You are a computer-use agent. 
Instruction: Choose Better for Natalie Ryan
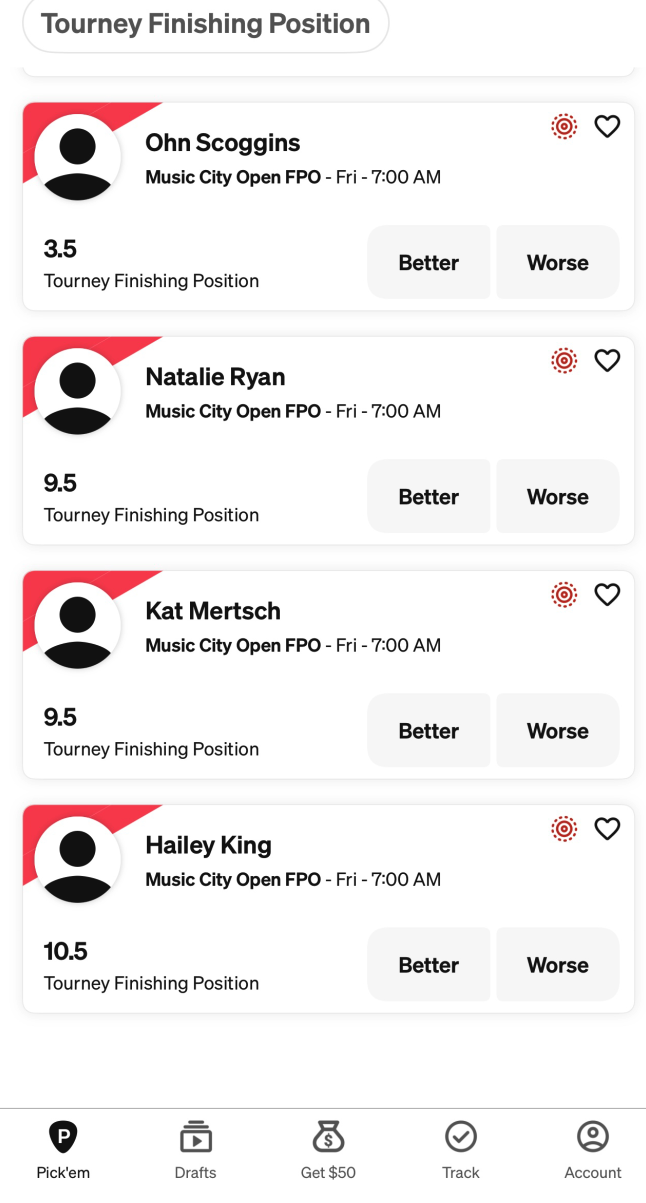click(428, 496)
